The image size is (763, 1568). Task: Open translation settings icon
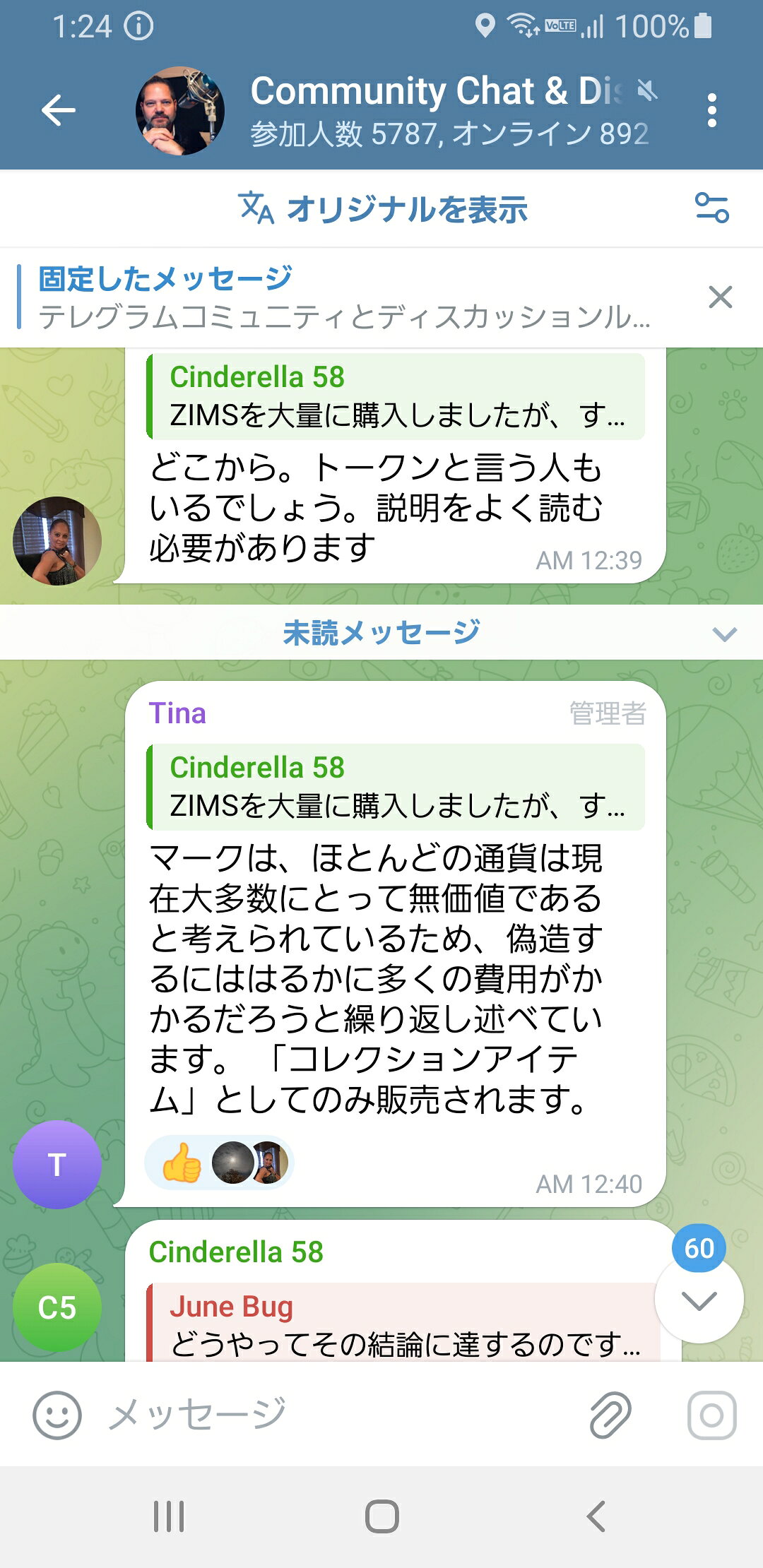pos(711,208)
